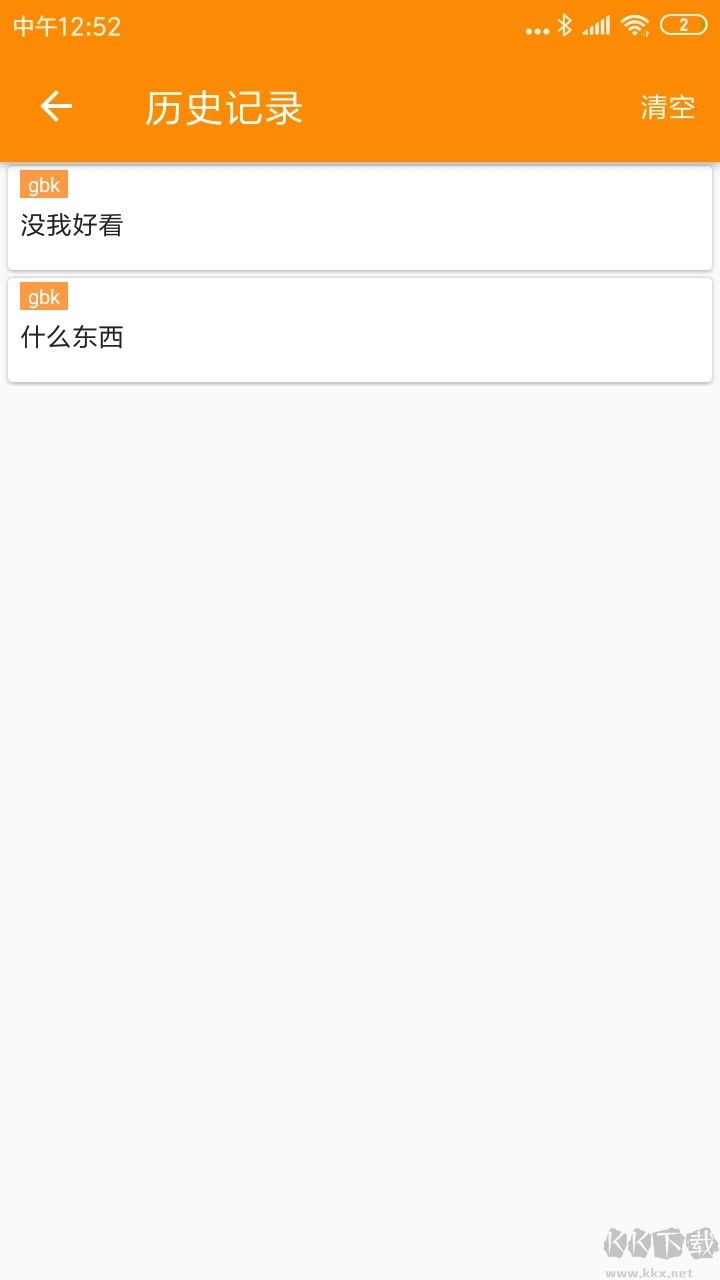Tap the Wi-Fi signal icon
The width and height of the screenshot is (720, 1280).
tap(637, 24)
